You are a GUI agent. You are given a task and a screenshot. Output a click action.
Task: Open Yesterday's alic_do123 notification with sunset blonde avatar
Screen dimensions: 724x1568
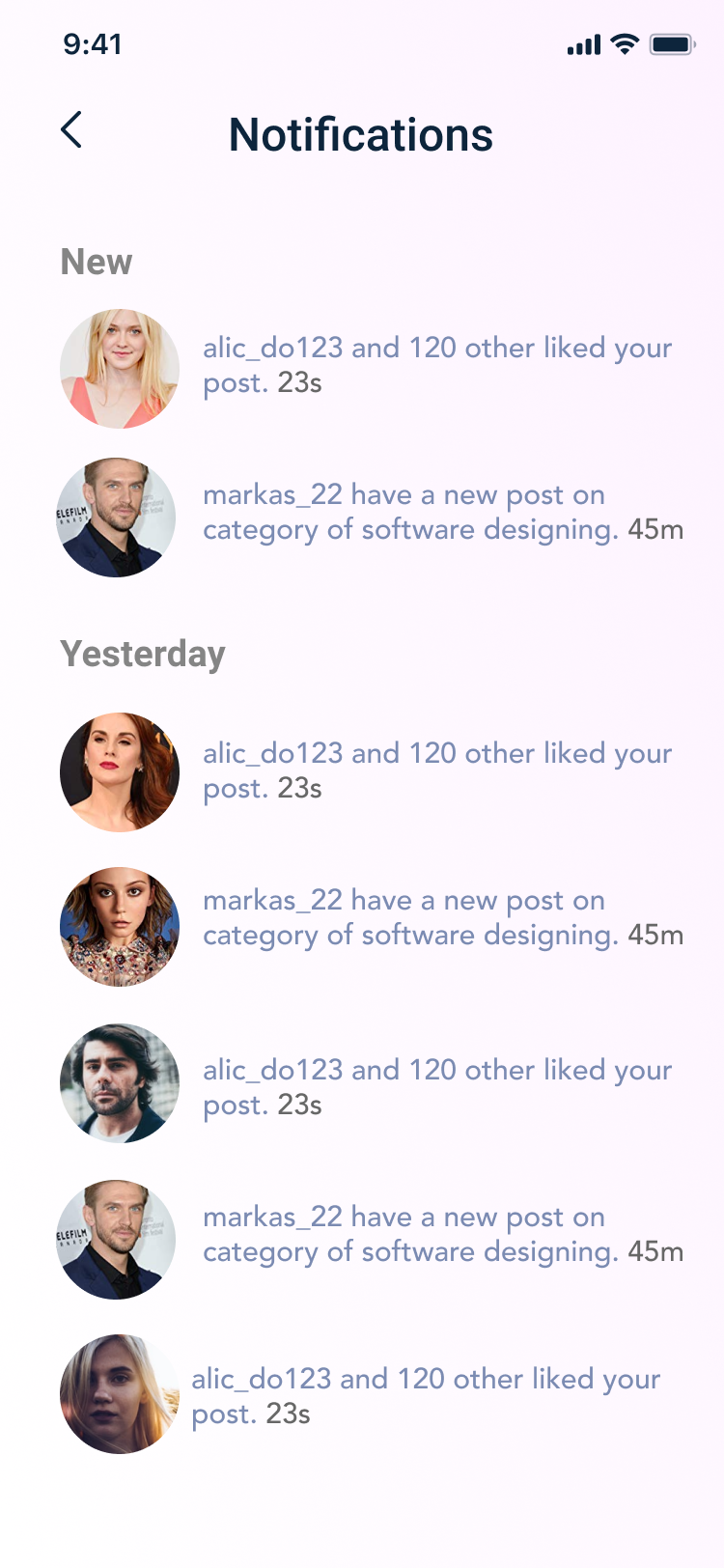[425, 1397]
